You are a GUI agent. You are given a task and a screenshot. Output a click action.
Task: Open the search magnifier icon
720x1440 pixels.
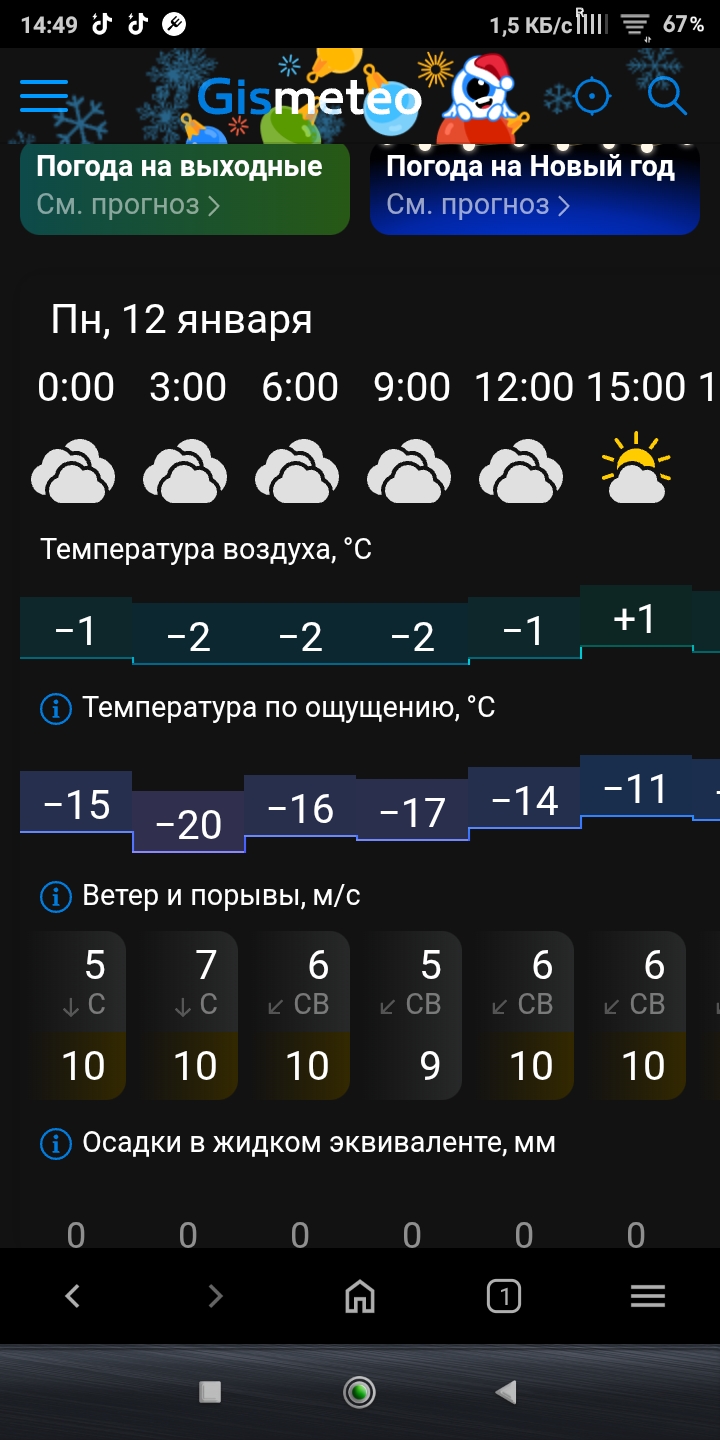tap(667, 96)
